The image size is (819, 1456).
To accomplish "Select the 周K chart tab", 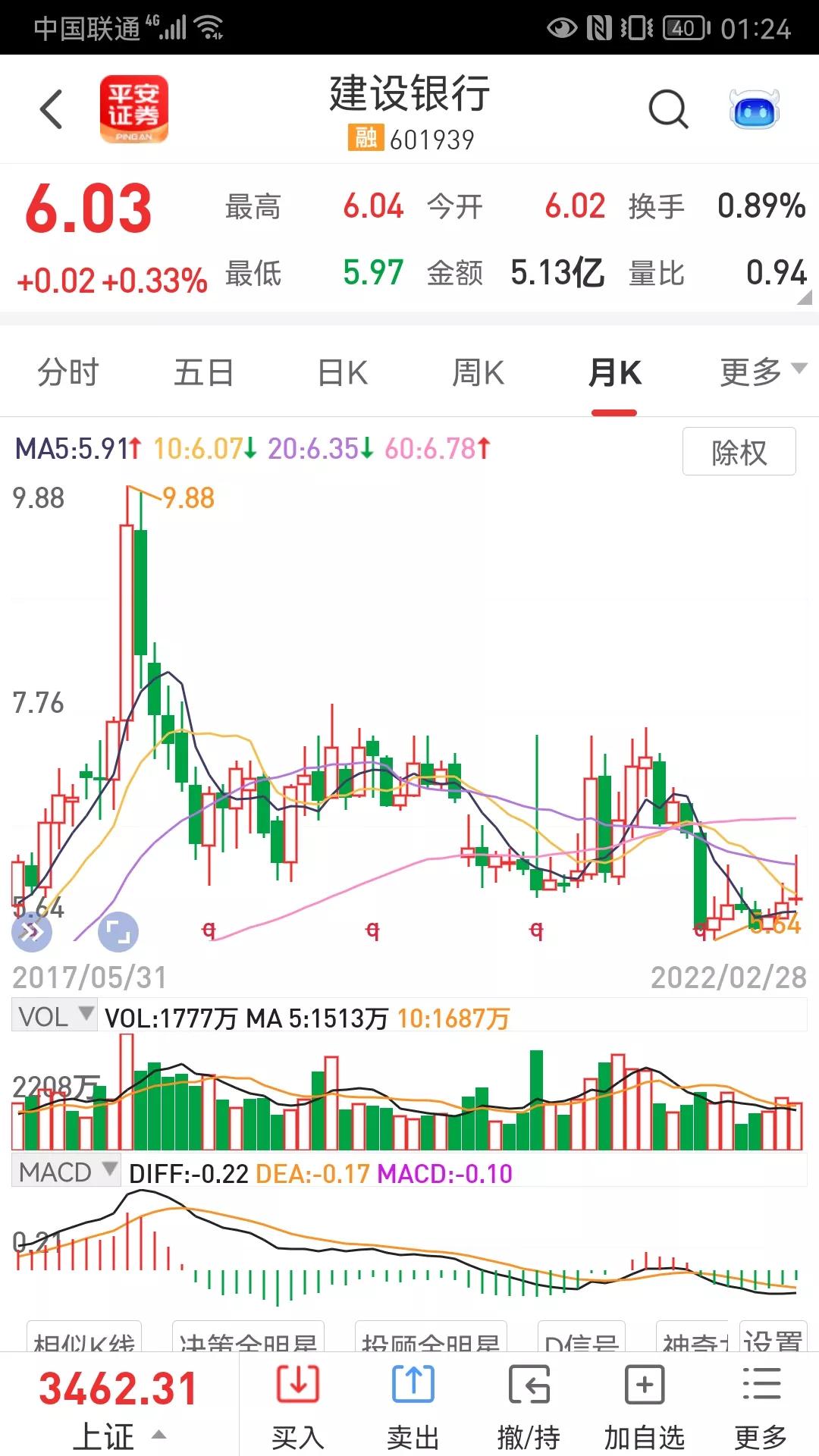I will pyautogui.click(x=478, y=373).
